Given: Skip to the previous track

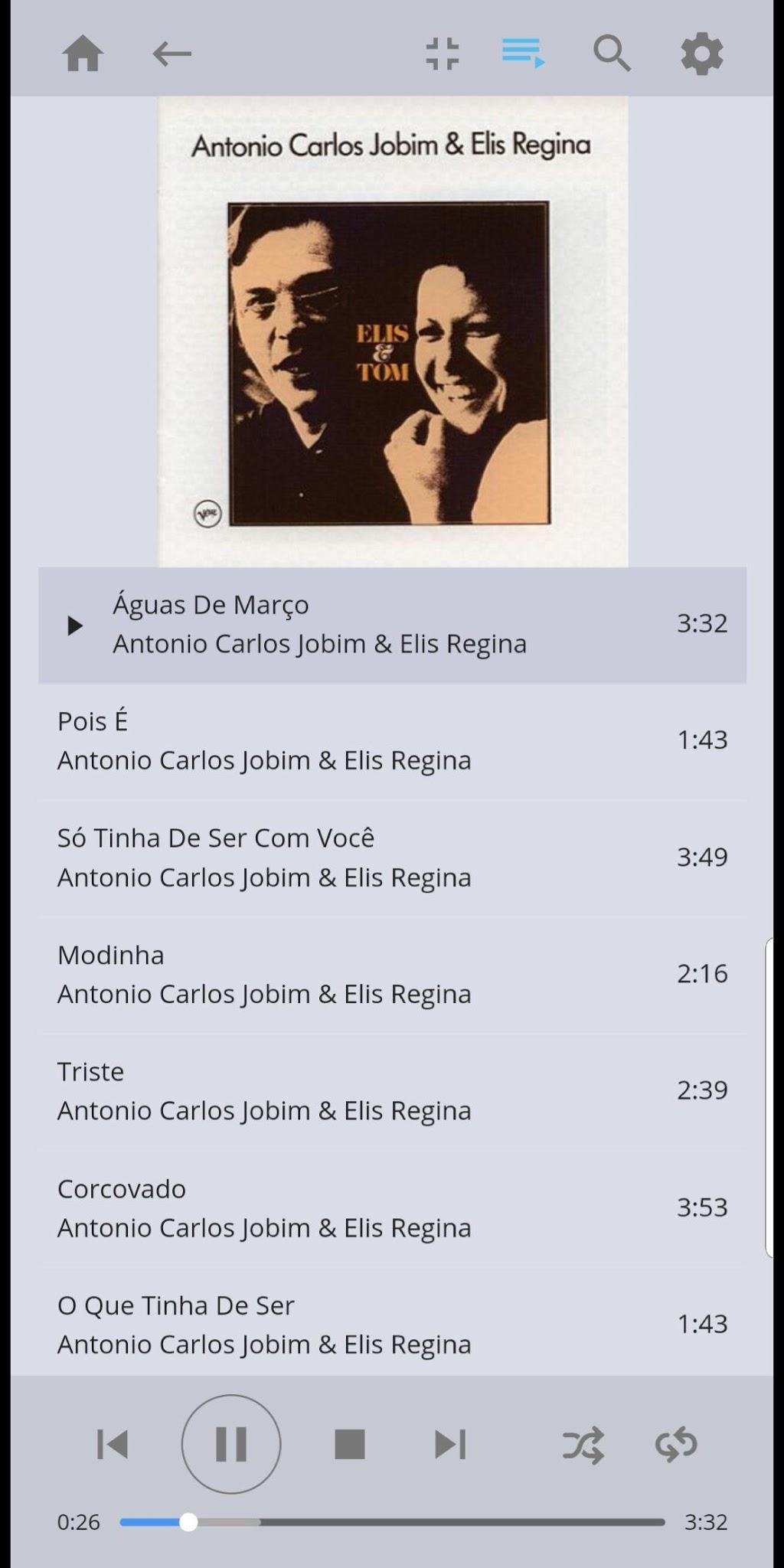Looking at the screenshot, I should pyautogui.click(x=113, y=1445).
